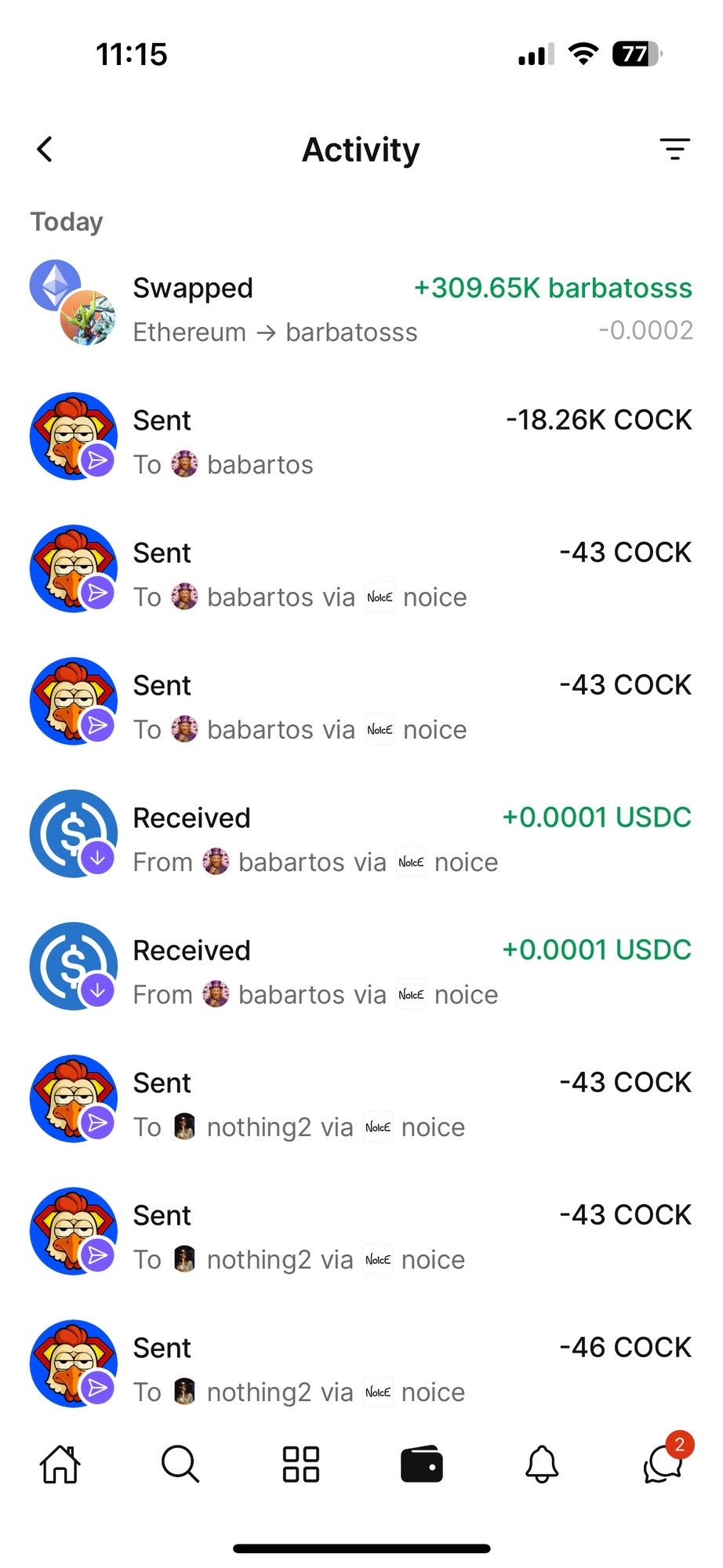Viewport: 723px width, 1568px height.
Task: Open the Ethereum to barbatosss swap transaction
Action: tap(361, 309)
